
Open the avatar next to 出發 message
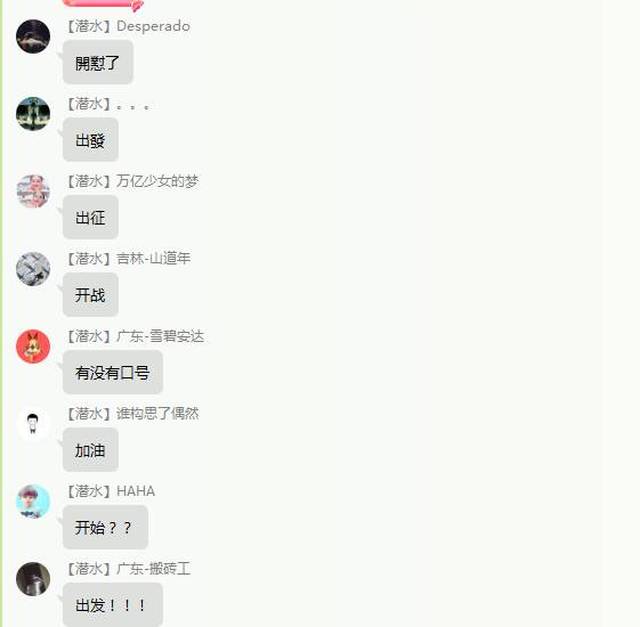pyautogui.click(x=33, y=114)
